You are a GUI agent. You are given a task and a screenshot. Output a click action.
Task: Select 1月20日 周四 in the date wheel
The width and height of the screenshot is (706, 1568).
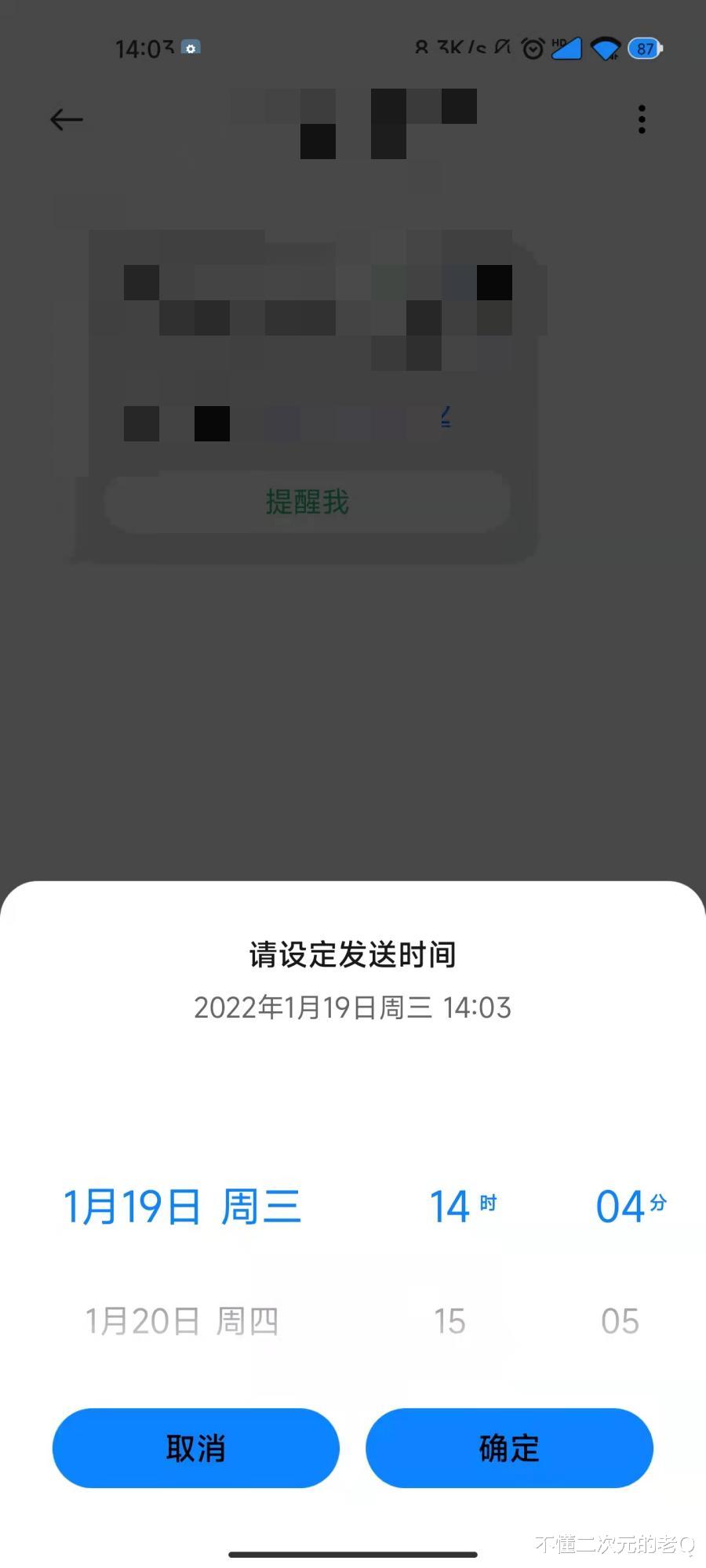(x=182, y=1320)
